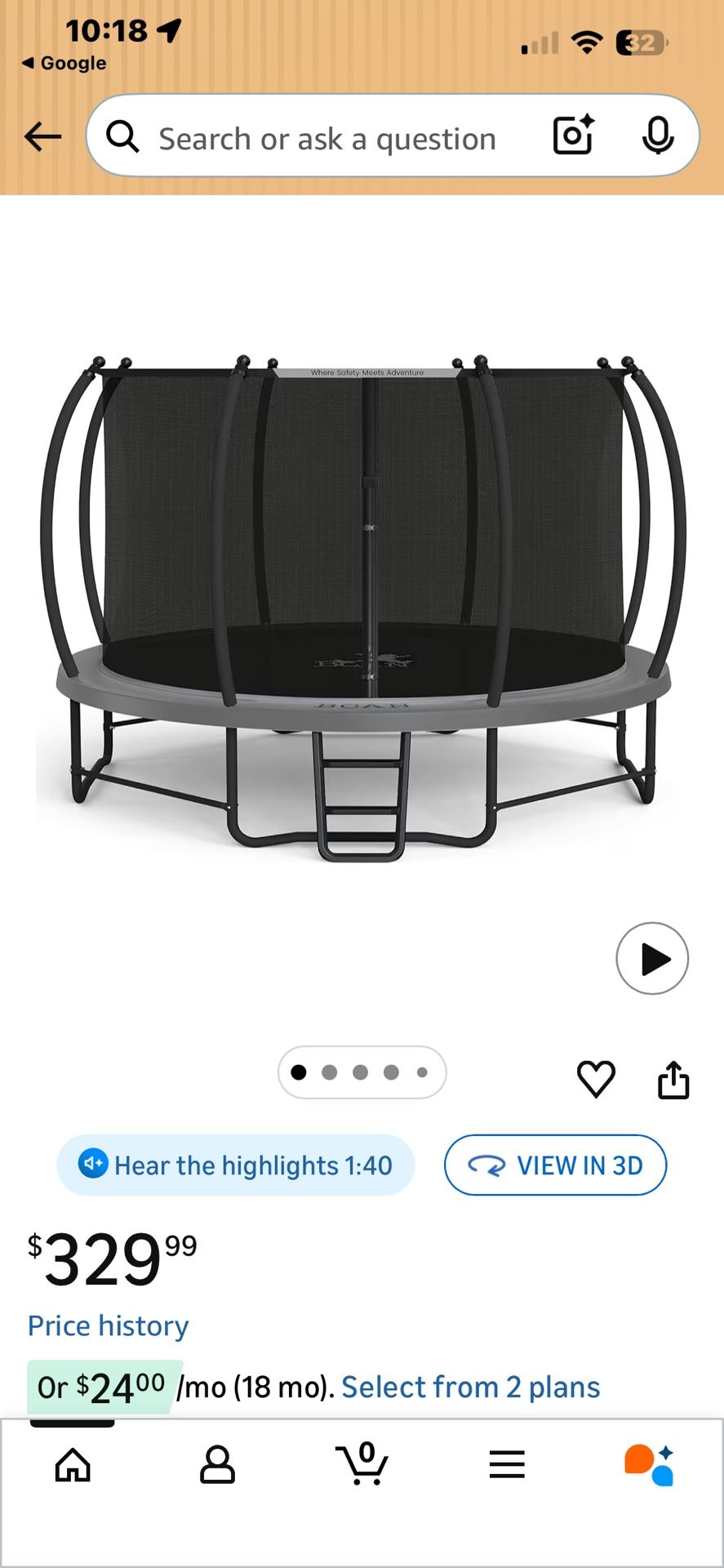Start voice search with the microphone
Viewport: 724px width, 1568px height.
(657, 136)
